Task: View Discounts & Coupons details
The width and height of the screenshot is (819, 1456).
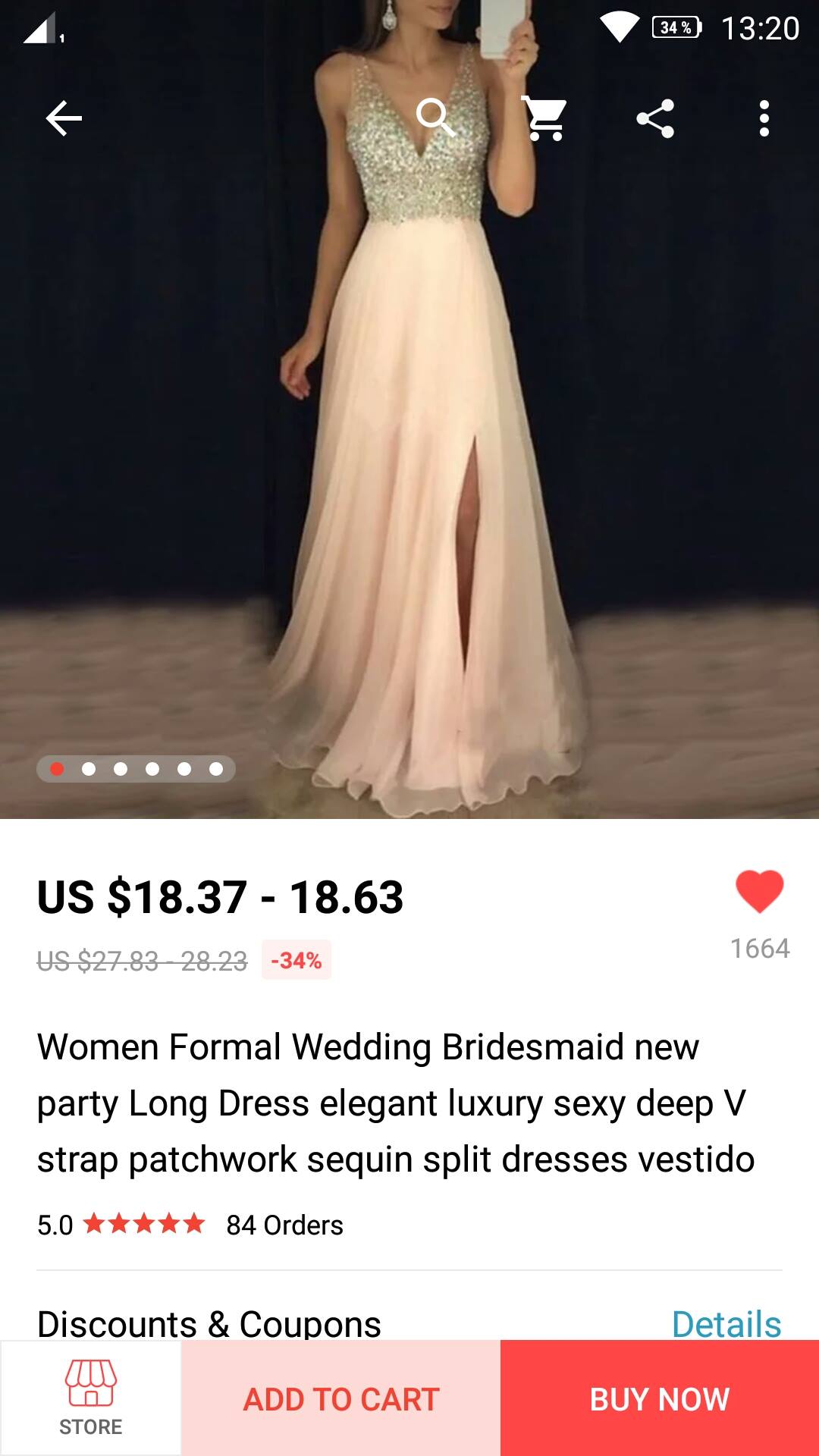Action: (x=726, y=1323)
